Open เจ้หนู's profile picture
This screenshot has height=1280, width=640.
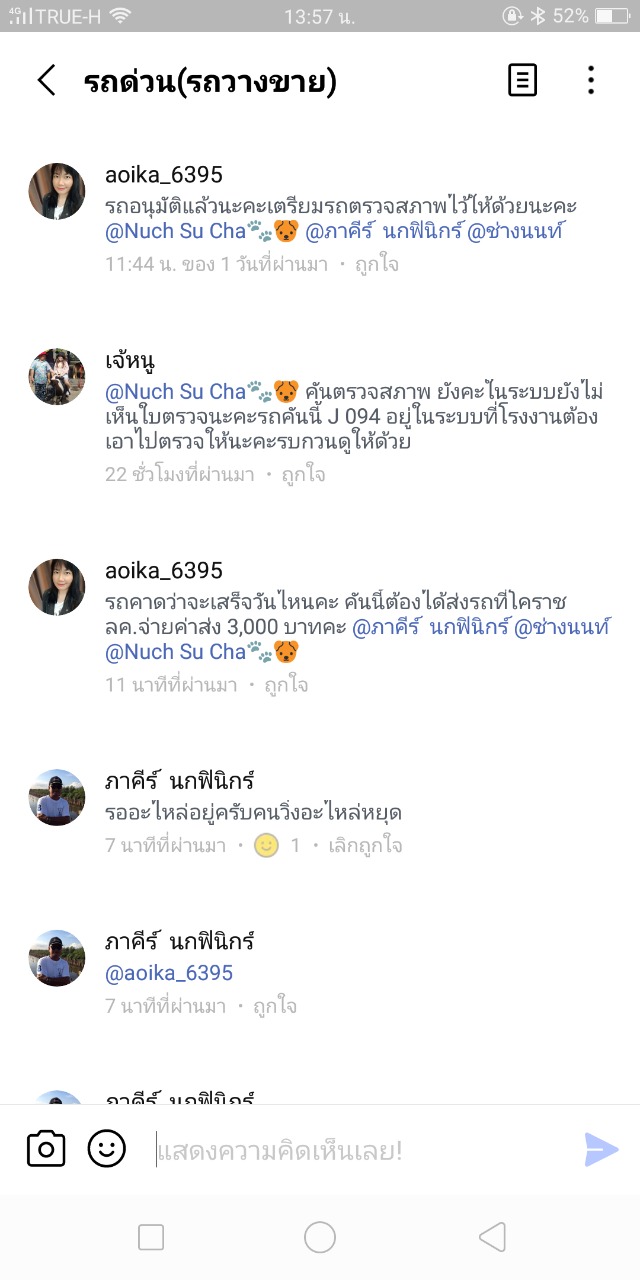coord(57,377)
